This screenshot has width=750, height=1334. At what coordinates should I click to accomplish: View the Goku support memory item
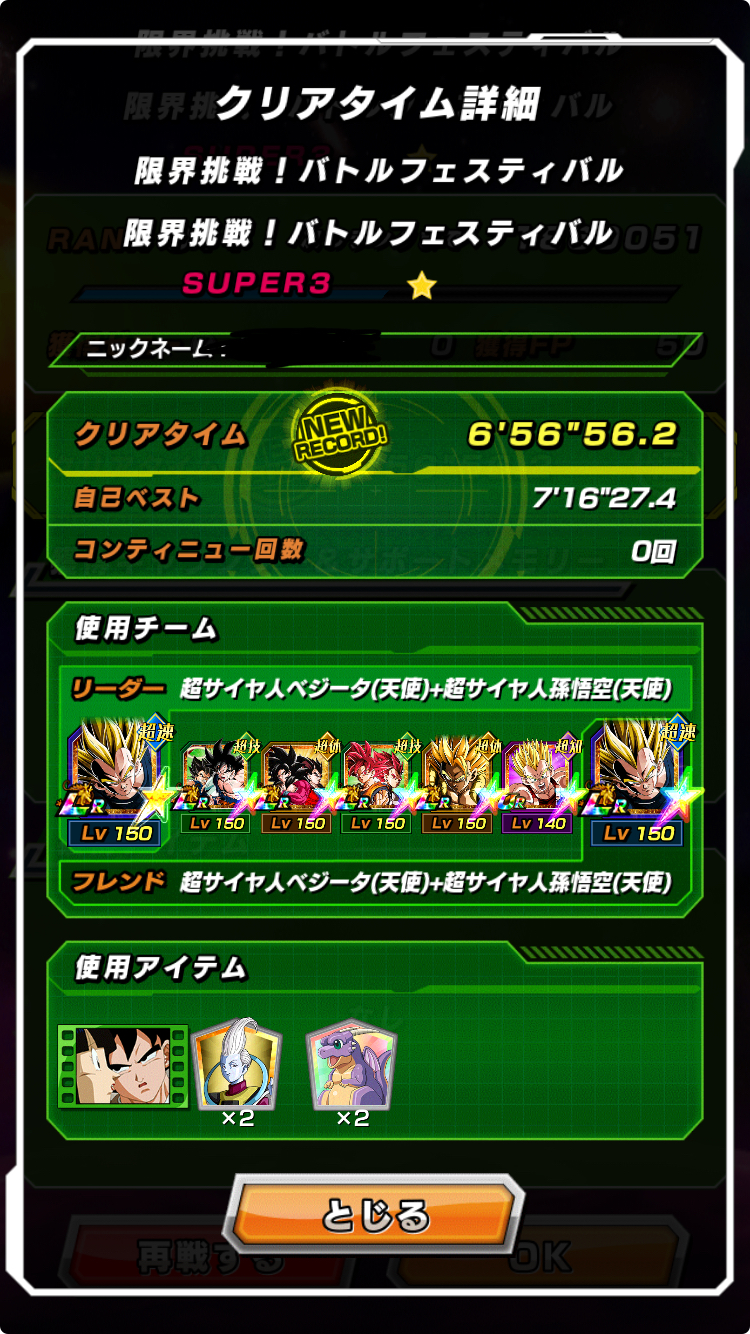coord(124,1066)
